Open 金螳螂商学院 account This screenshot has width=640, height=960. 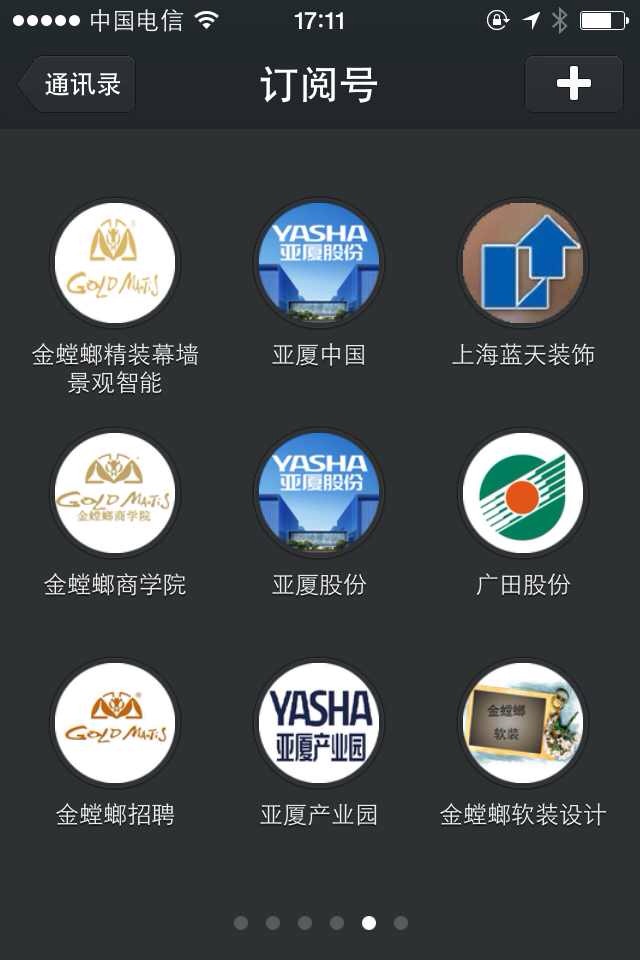[115, 492]
